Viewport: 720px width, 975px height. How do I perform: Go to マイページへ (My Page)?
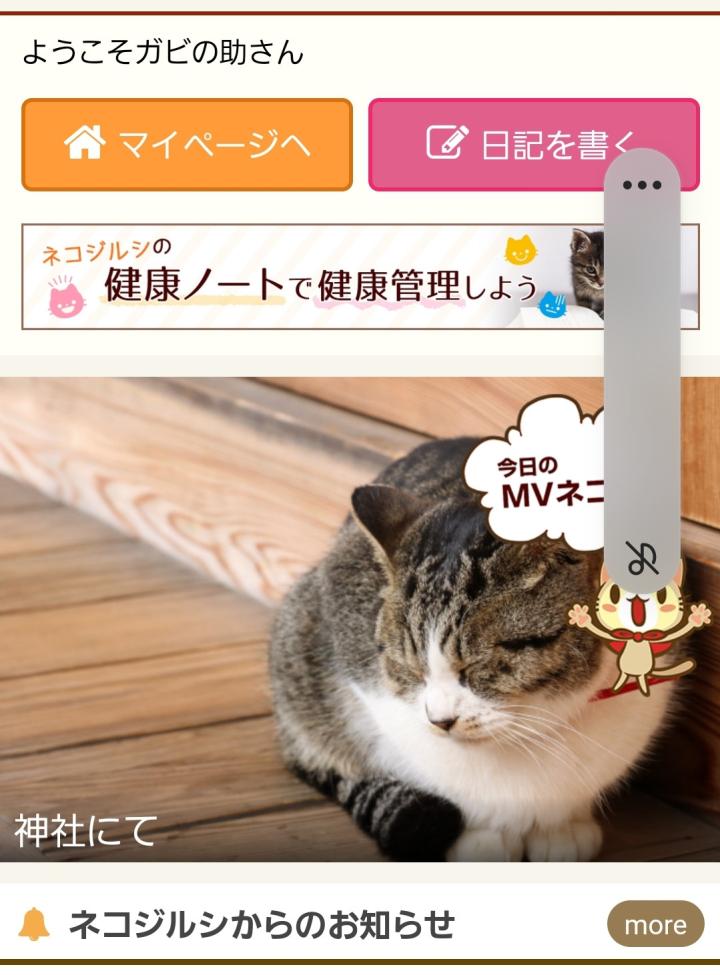point(187,145)
